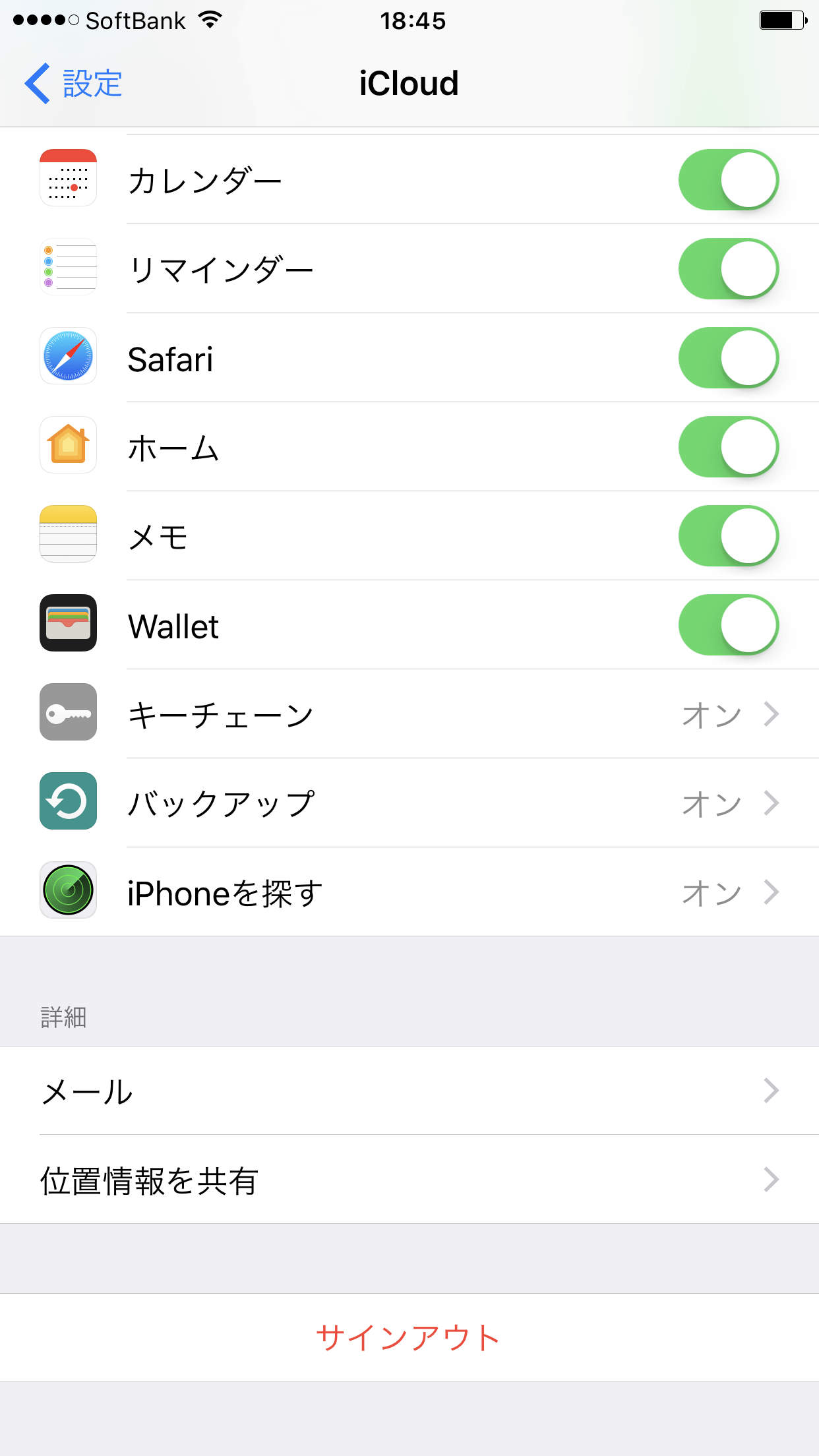Screen dimensions: 819x1456
Task: Tap the リマインダー app icon
Action: (x=68, y=268)
